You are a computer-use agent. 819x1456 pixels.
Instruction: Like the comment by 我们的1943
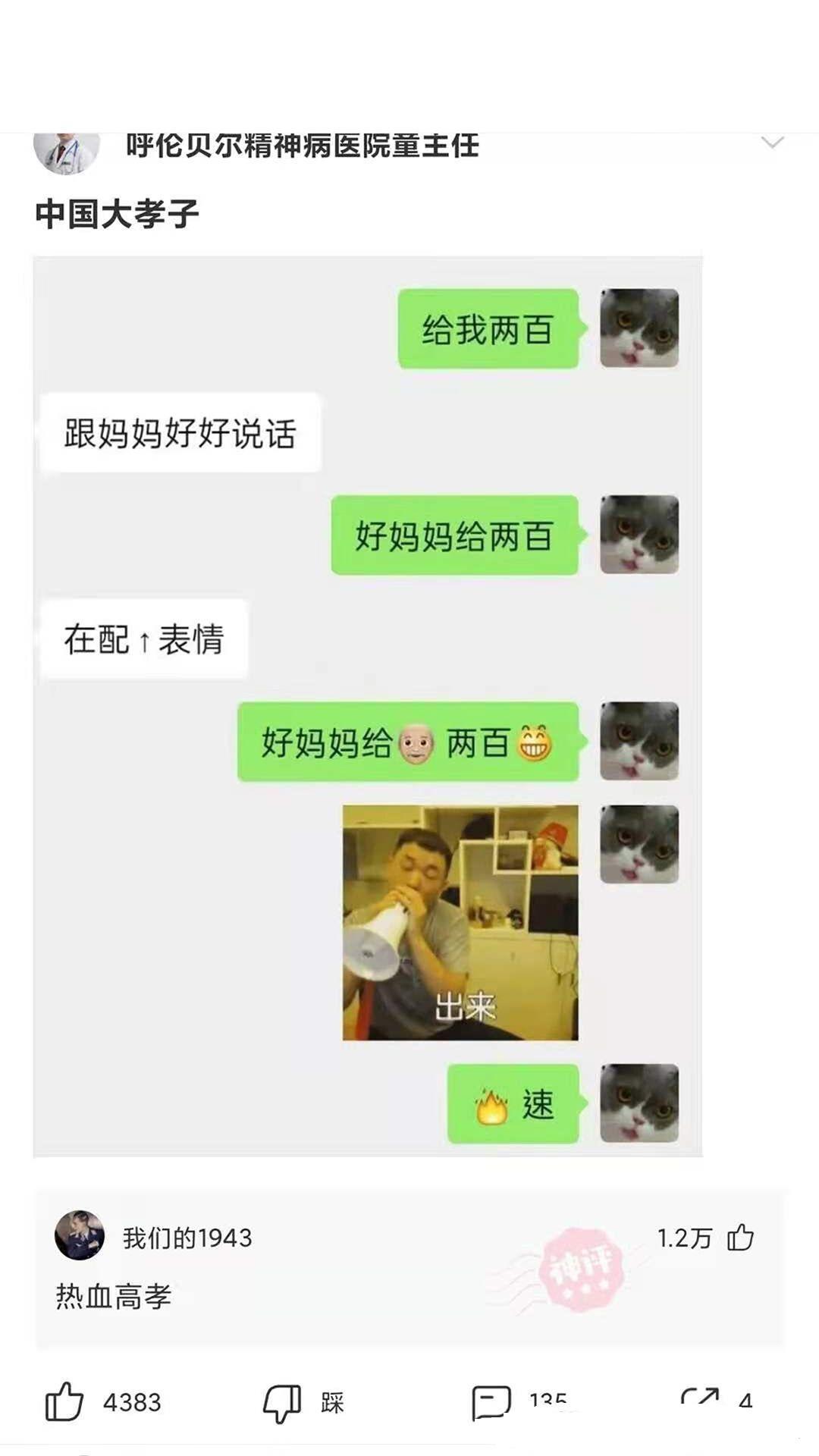[x=740, y=1238]
